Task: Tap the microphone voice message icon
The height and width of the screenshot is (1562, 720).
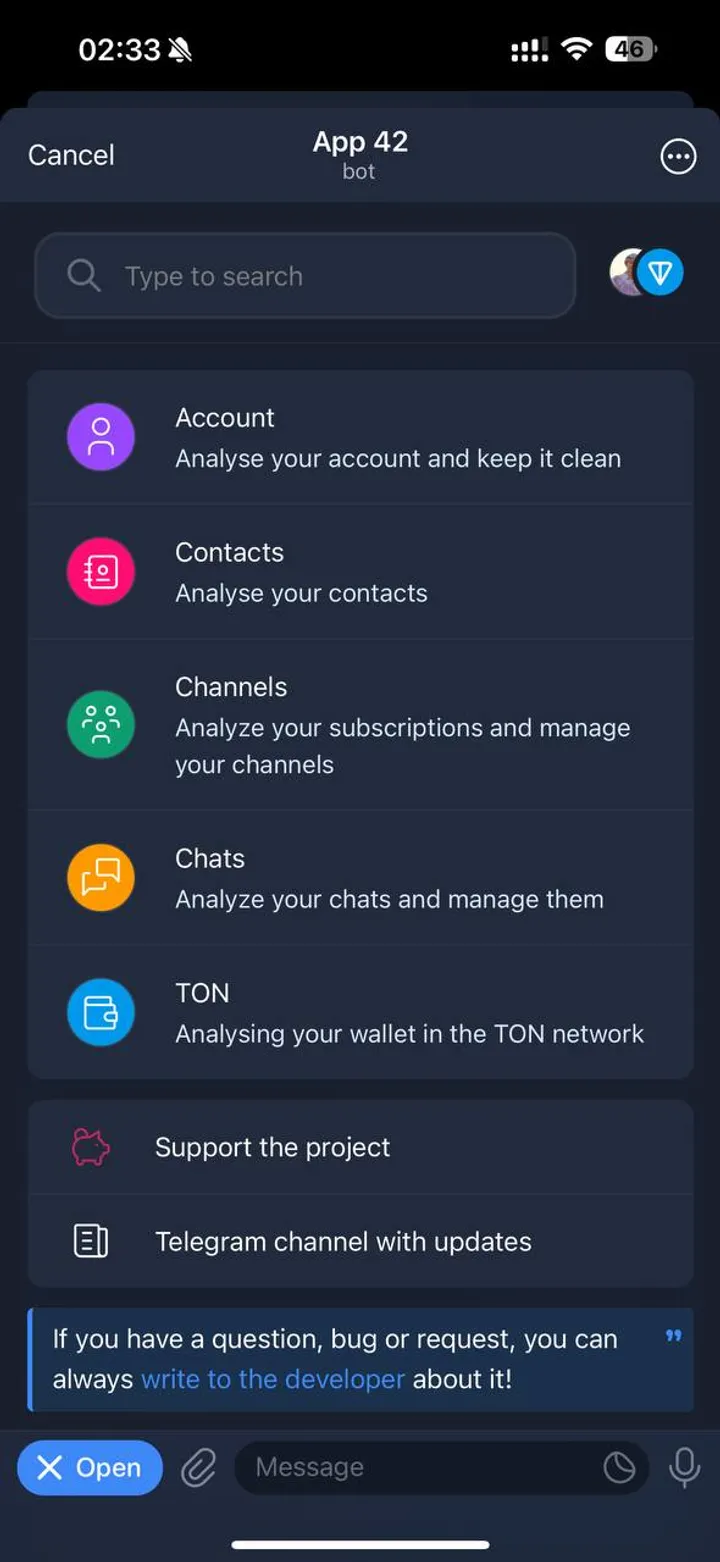Action: pos(685,1467)
